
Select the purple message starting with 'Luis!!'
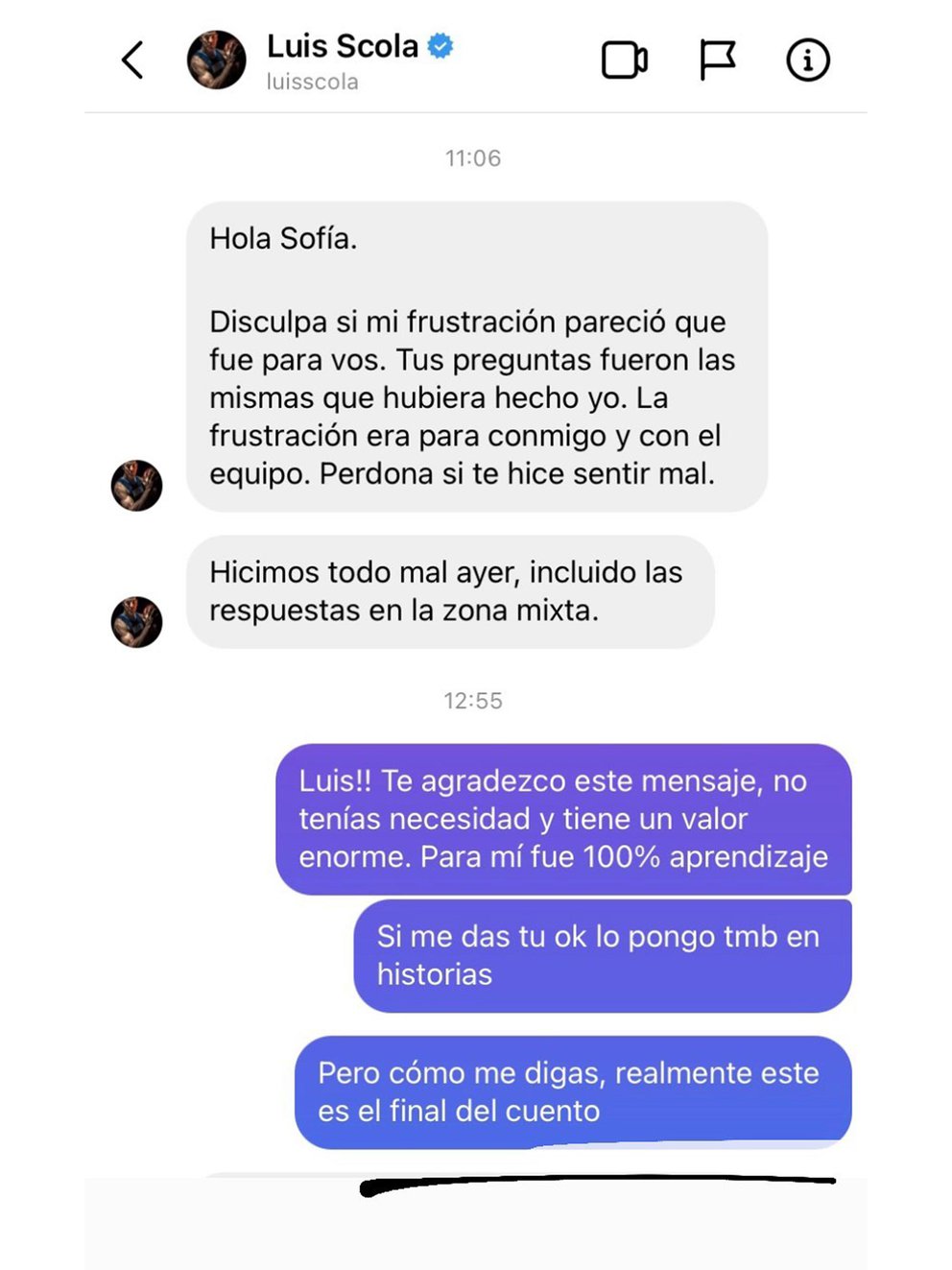[565, 820]
